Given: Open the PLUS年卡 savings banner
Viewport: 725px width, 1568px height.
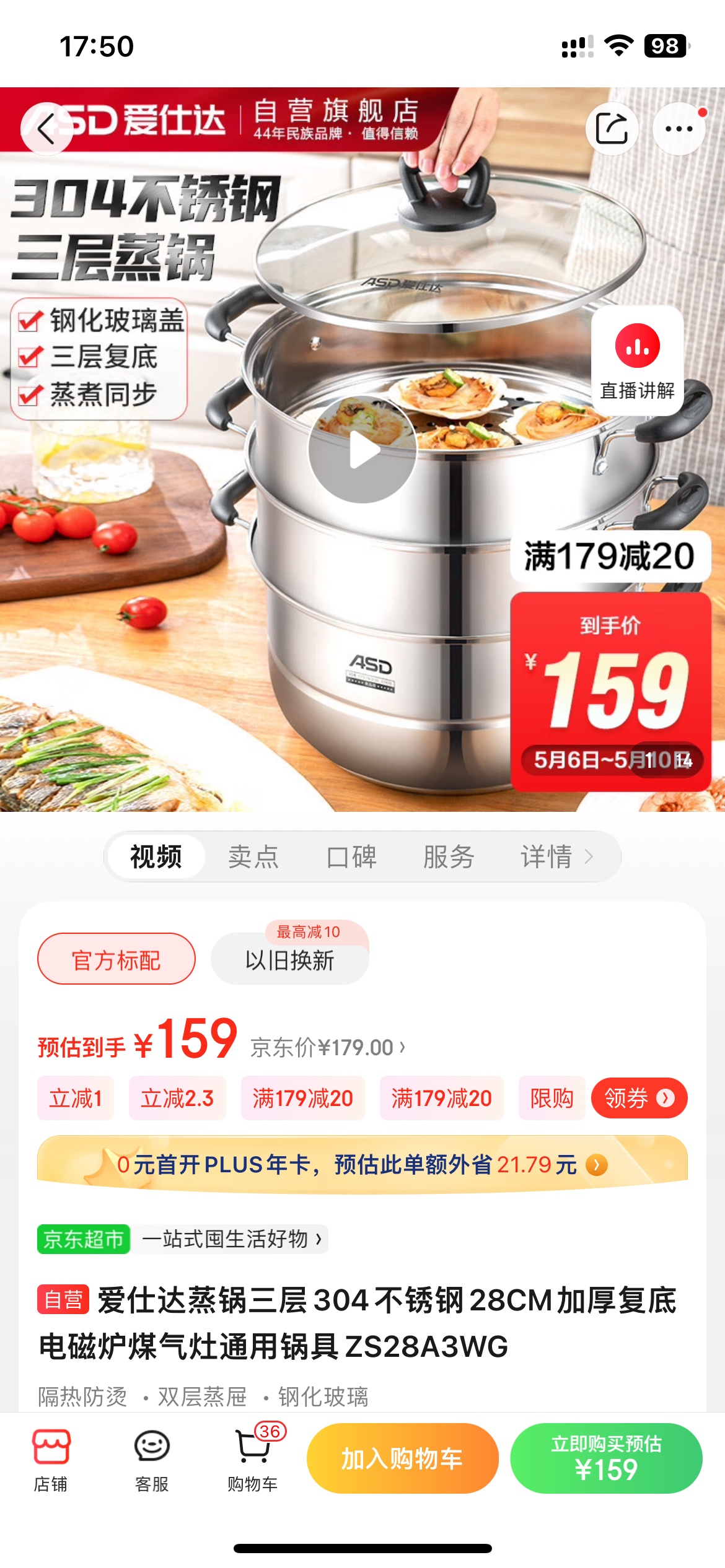Looking at the screenshot, I should (362, 1165).
